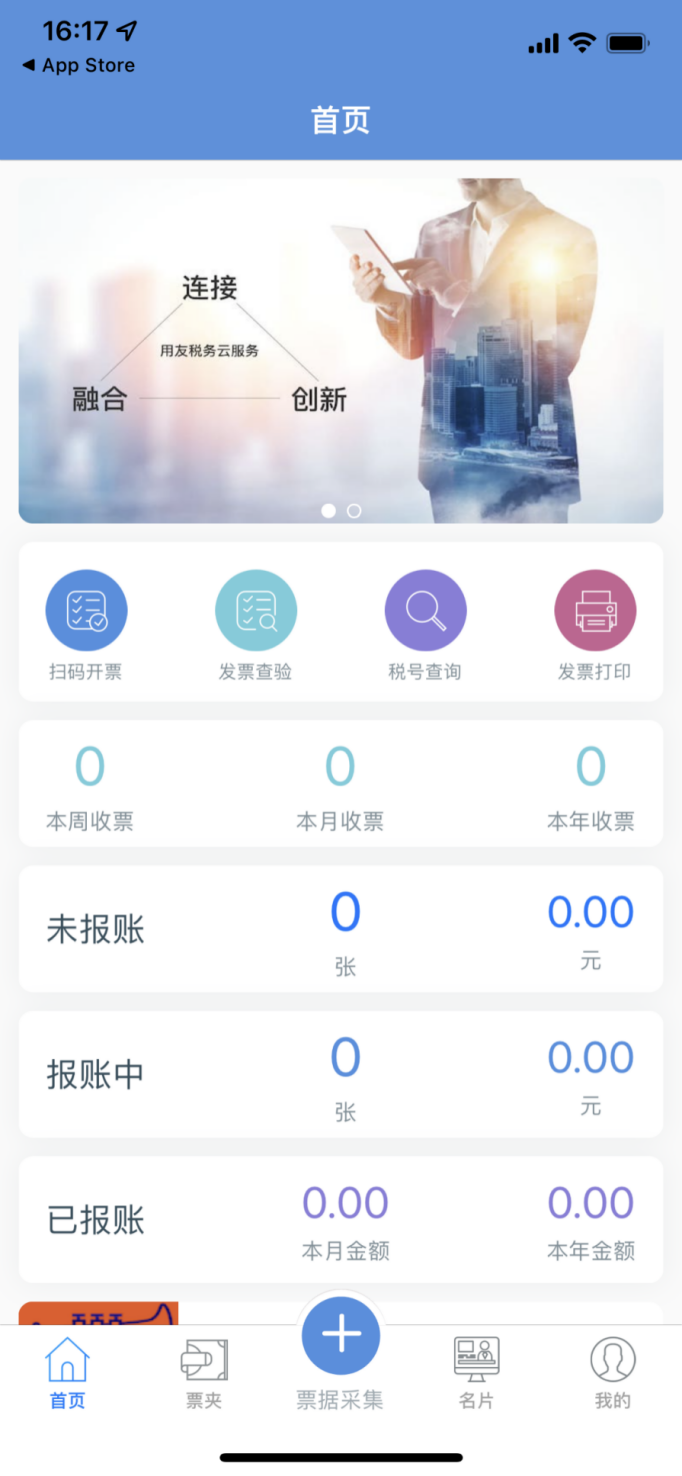Switch to the 我的 tab
Viewport: 682px width, 1476px height.
point(613,1373)
